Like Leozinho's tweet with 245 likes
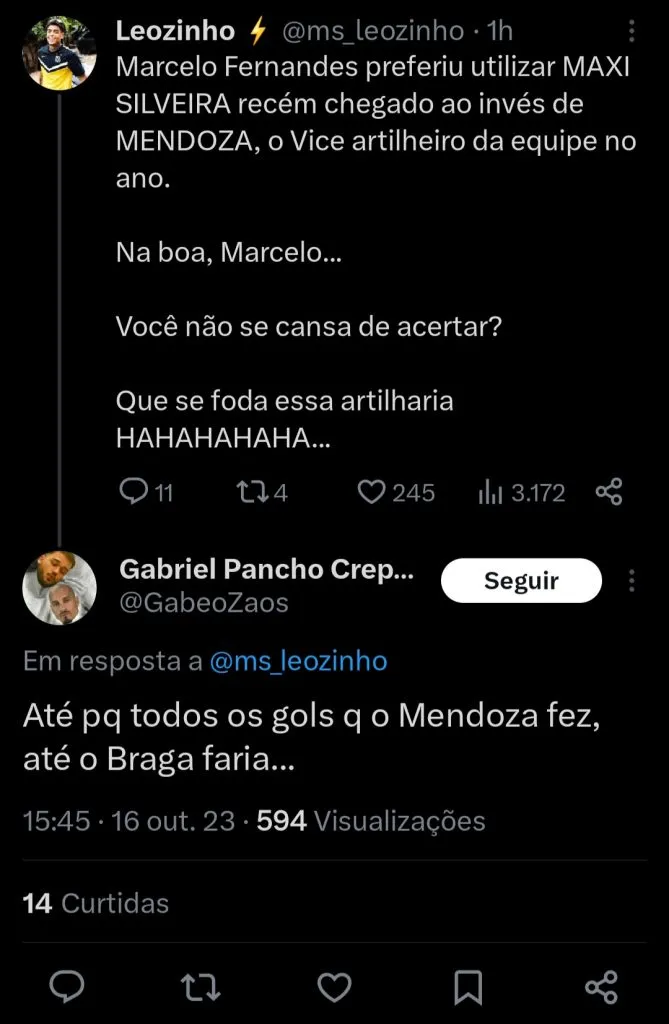The width and height of the screenshot is (669, 1024). [x=372, y=492]
